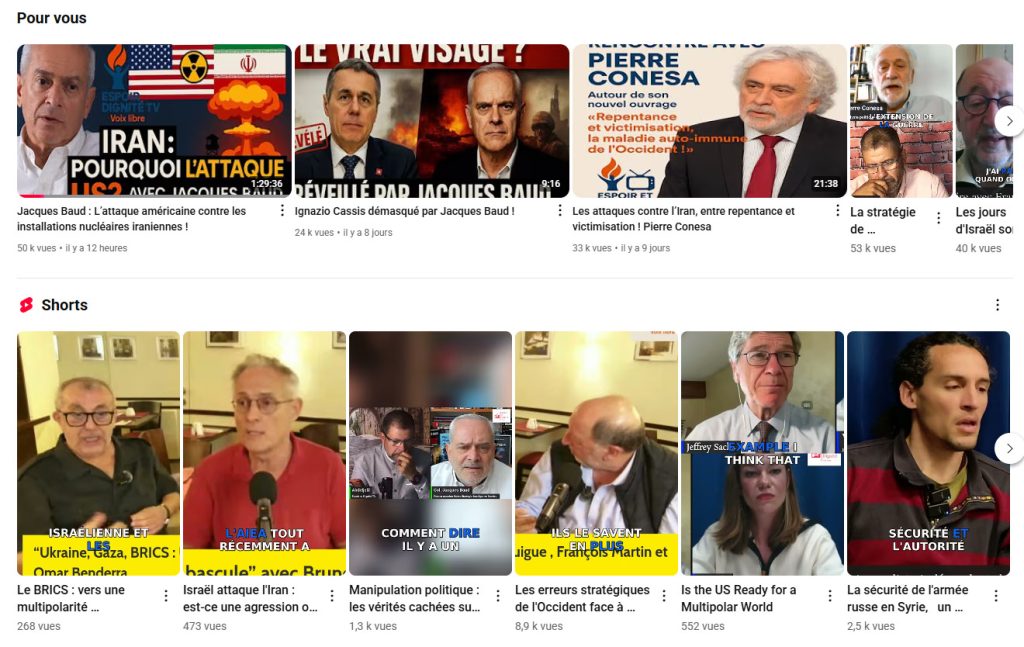
Task: Open the 'La stratégie de' video
Action: pos(900,120)
